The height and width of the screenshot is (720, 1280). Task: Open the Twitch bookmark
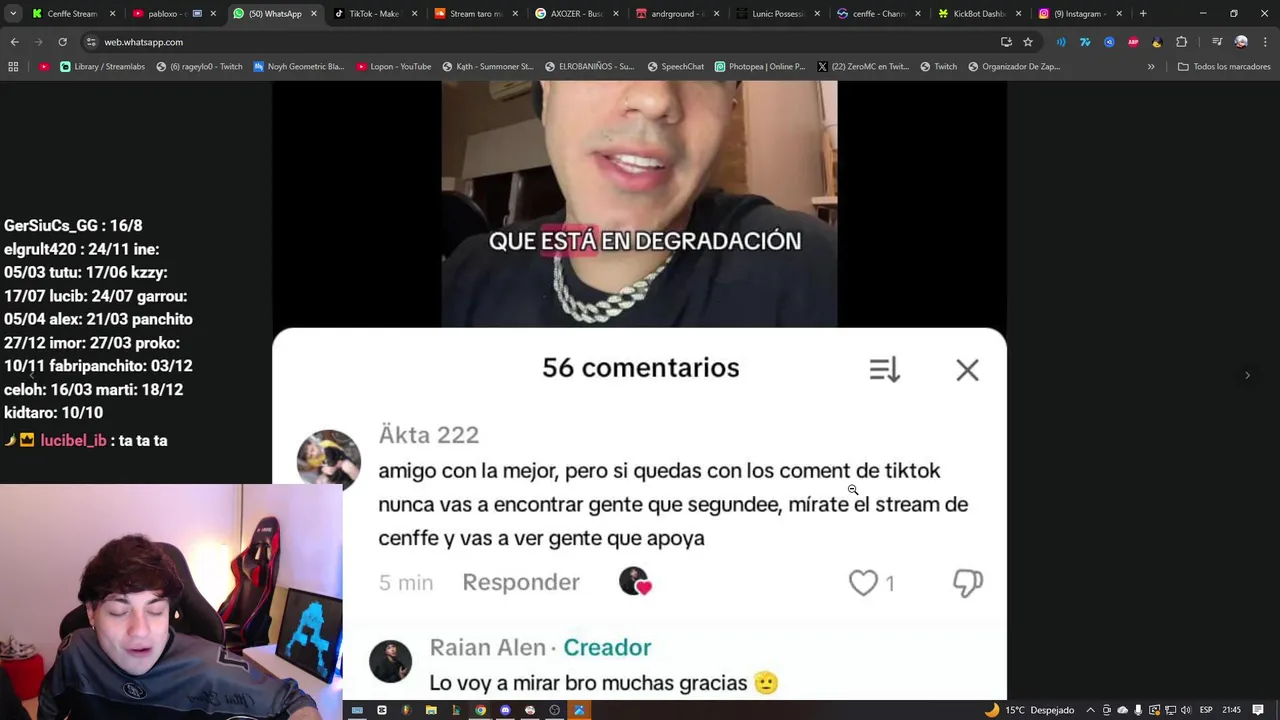pos(938,67)
